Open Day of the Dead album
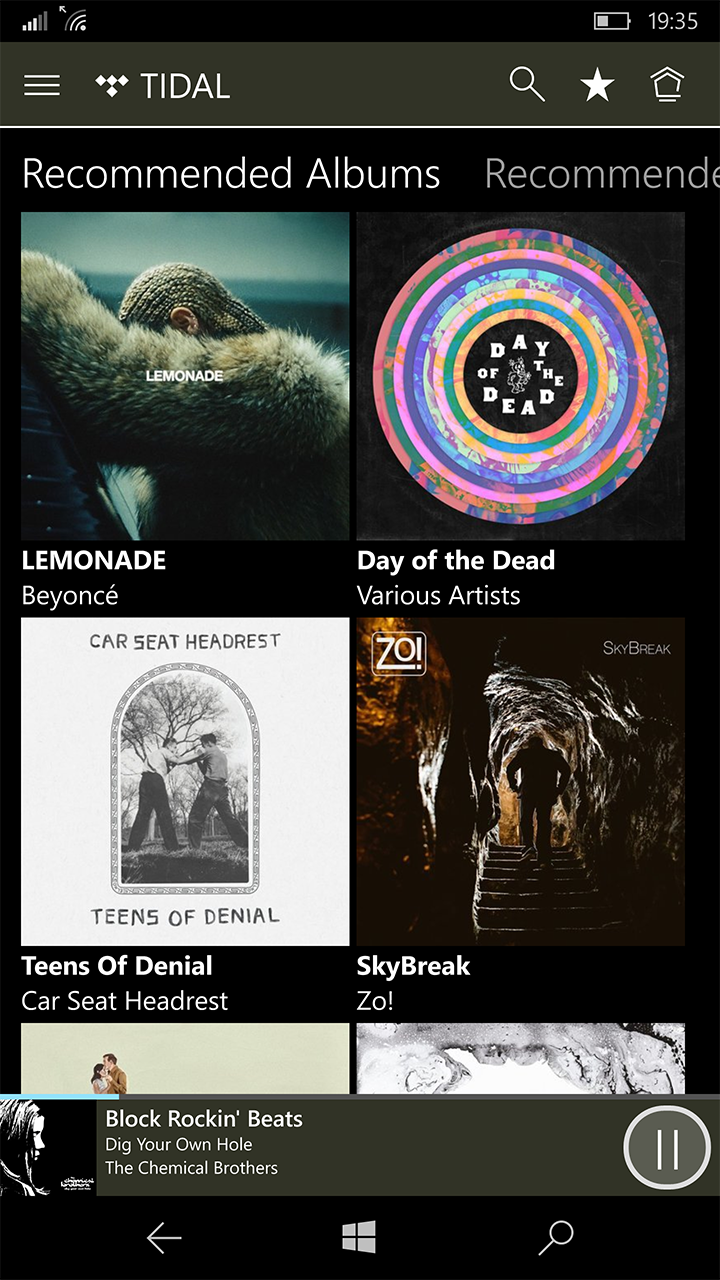720x1280 pixels. click(x=520, y=376)
